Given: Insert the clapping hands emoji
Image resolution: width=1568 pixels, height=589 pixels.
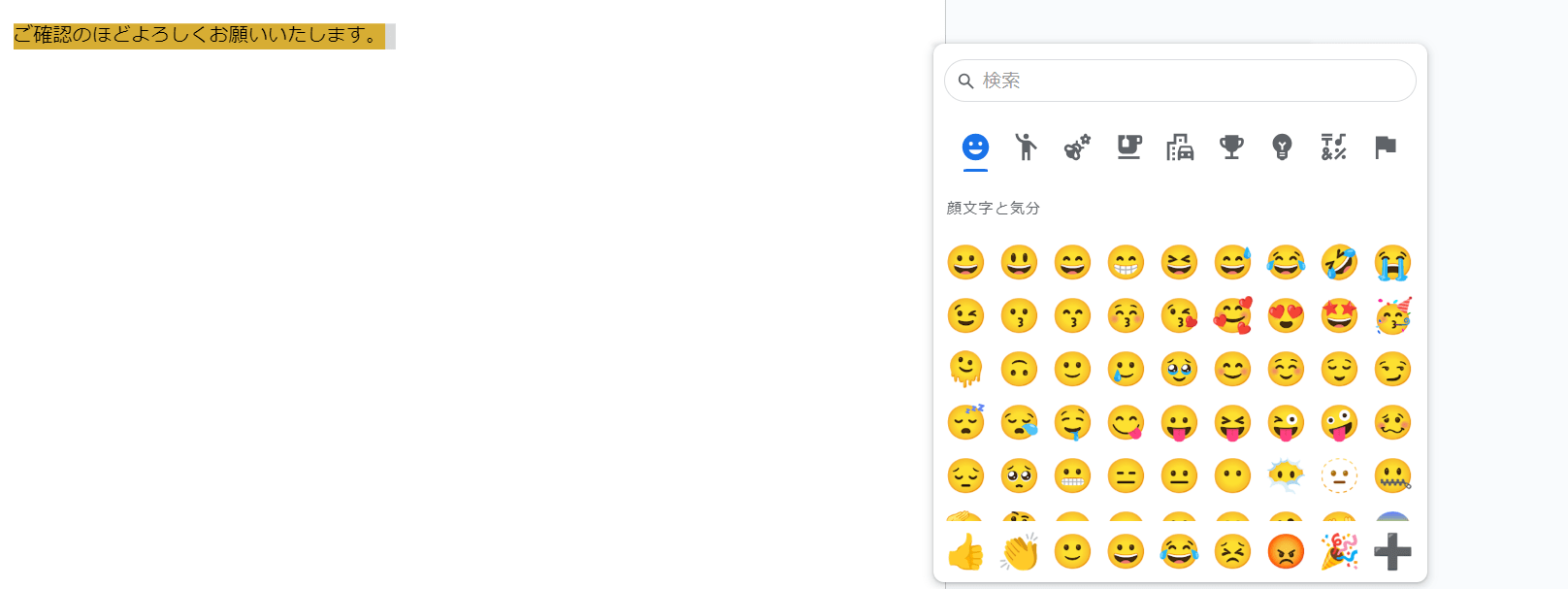Looking at the screenshot, I should pyautogui.click(x=1019, y=552).
